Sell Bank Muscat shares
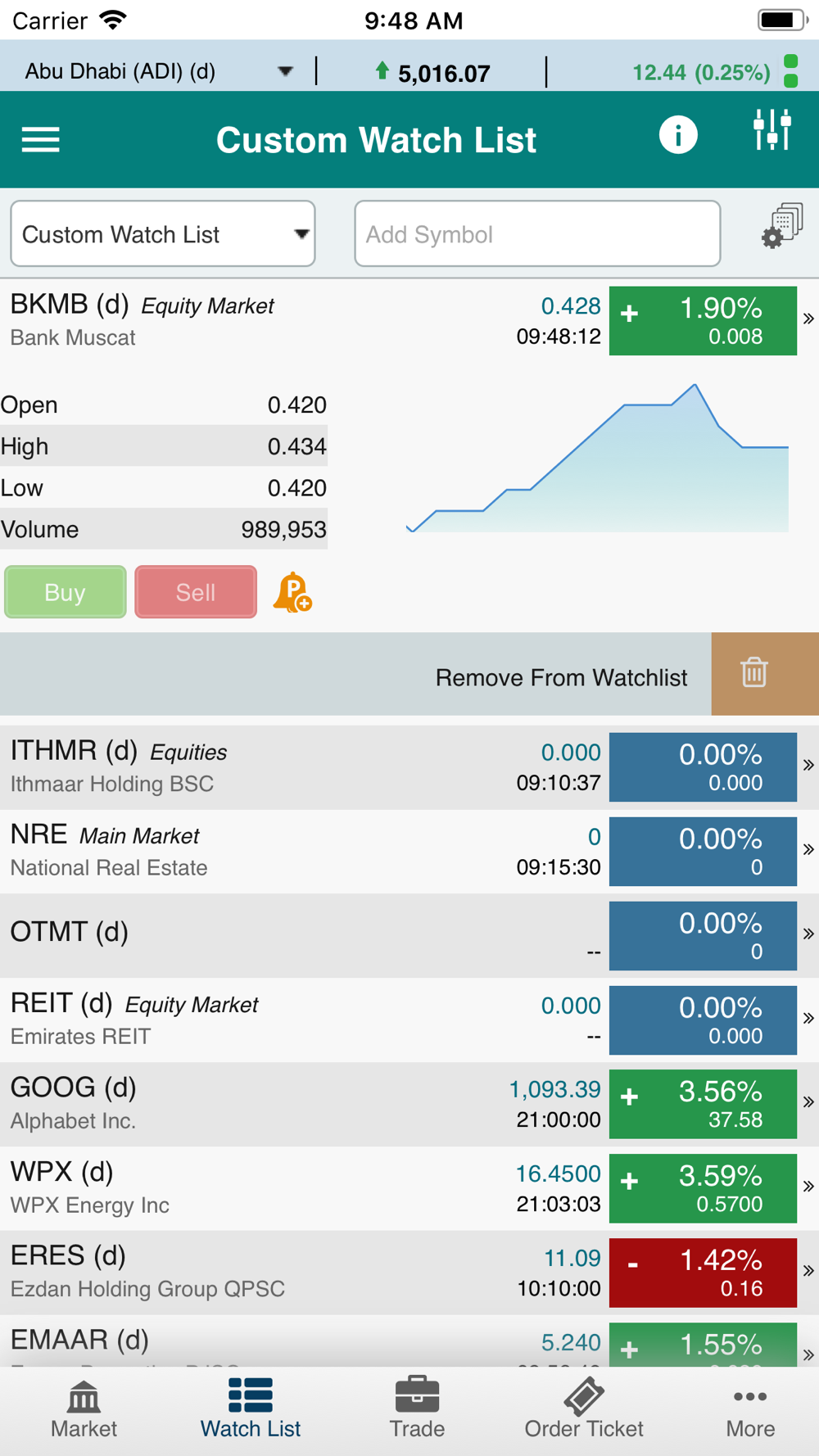 click(x=196, y=592)
